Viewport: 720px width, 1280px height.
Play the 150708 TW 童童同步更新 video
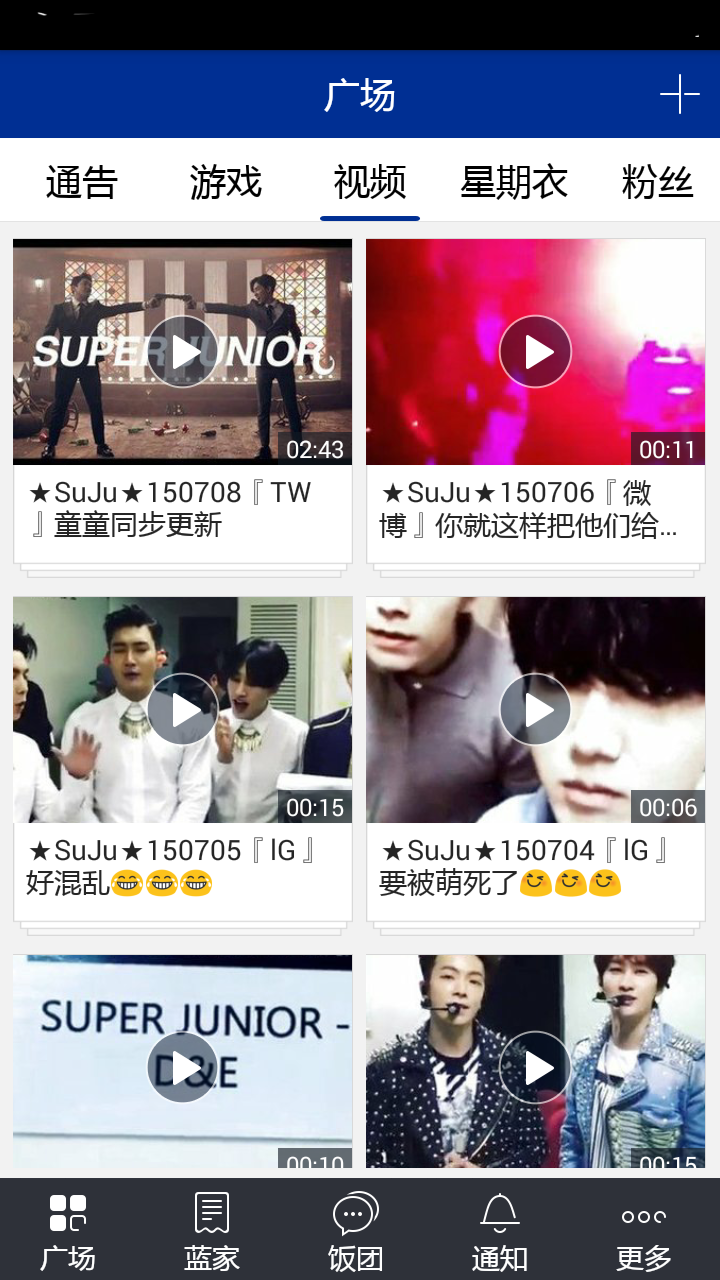click(x=183, y=352)
